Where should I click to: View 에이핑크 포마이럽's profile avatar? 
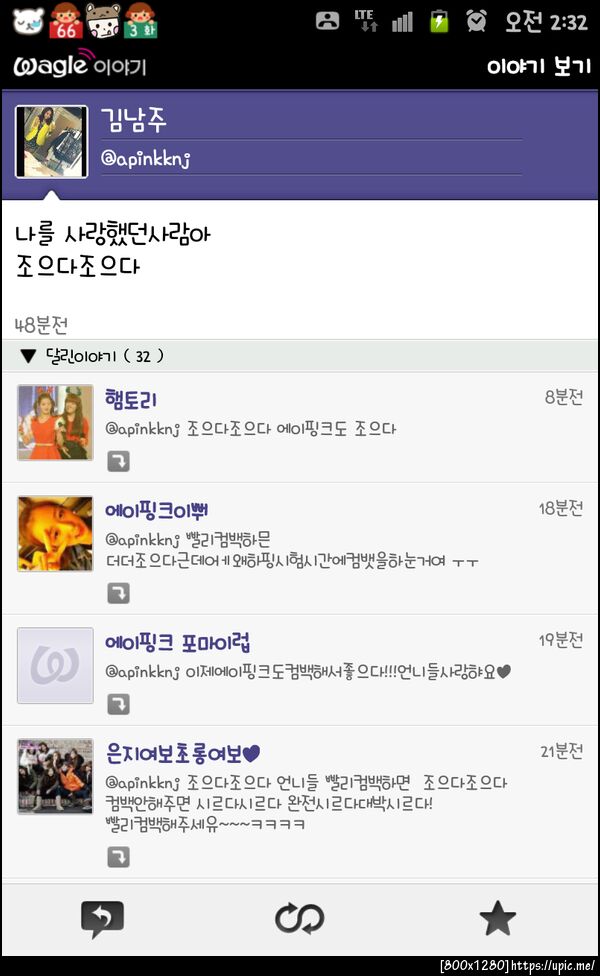tap(55, 665)
